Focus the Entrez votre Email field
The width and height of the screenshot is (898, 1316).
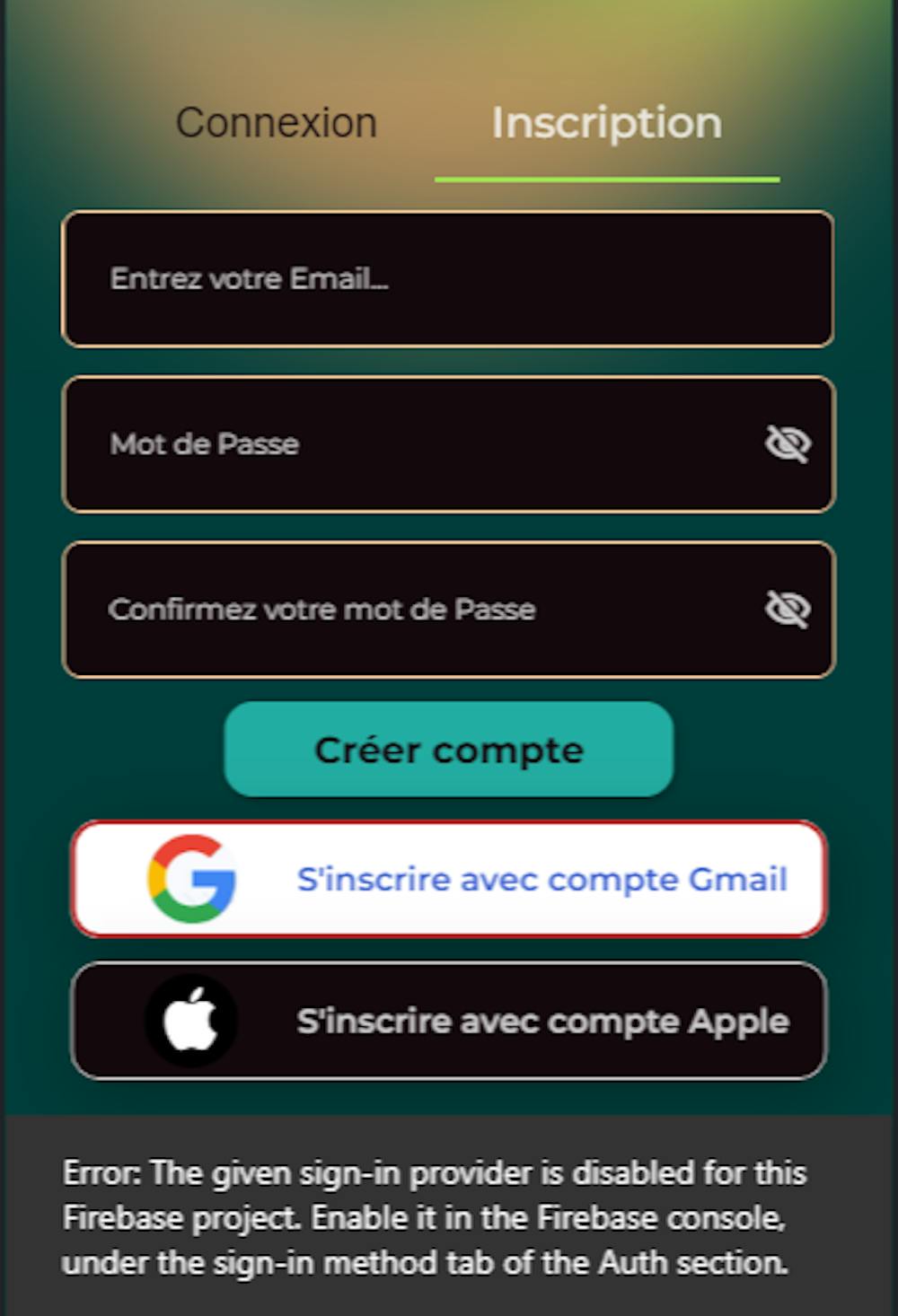(447, 279)
